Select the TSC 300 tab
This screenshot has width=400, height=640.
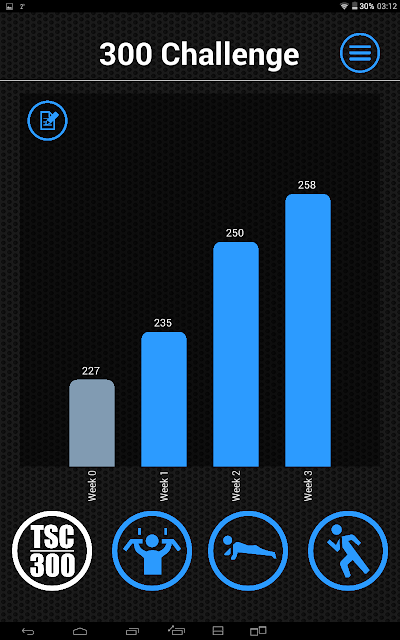(x=52, y=551)
